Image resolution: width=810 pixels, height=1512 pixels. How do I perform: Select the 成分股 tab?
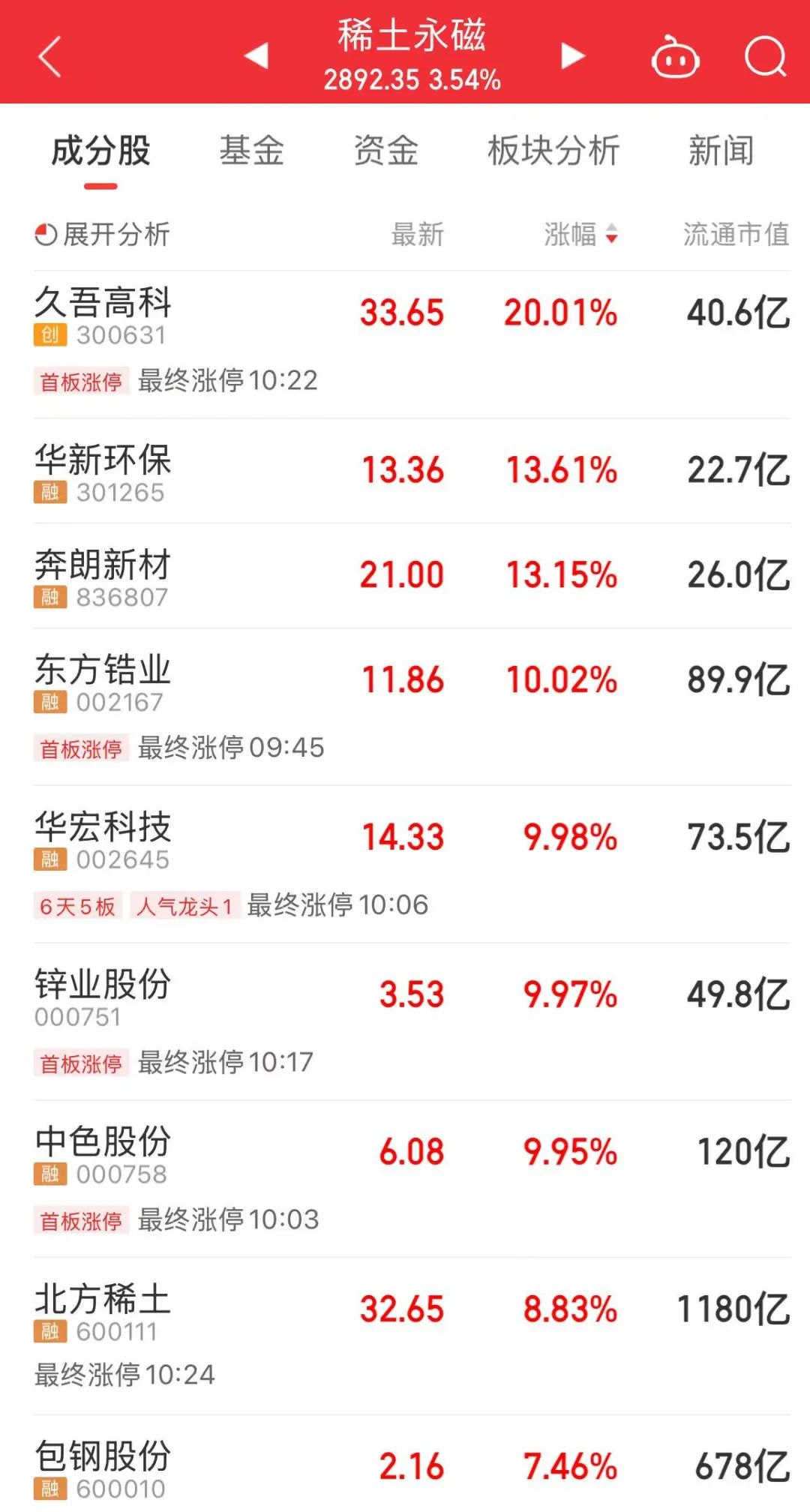click(100, 151)
